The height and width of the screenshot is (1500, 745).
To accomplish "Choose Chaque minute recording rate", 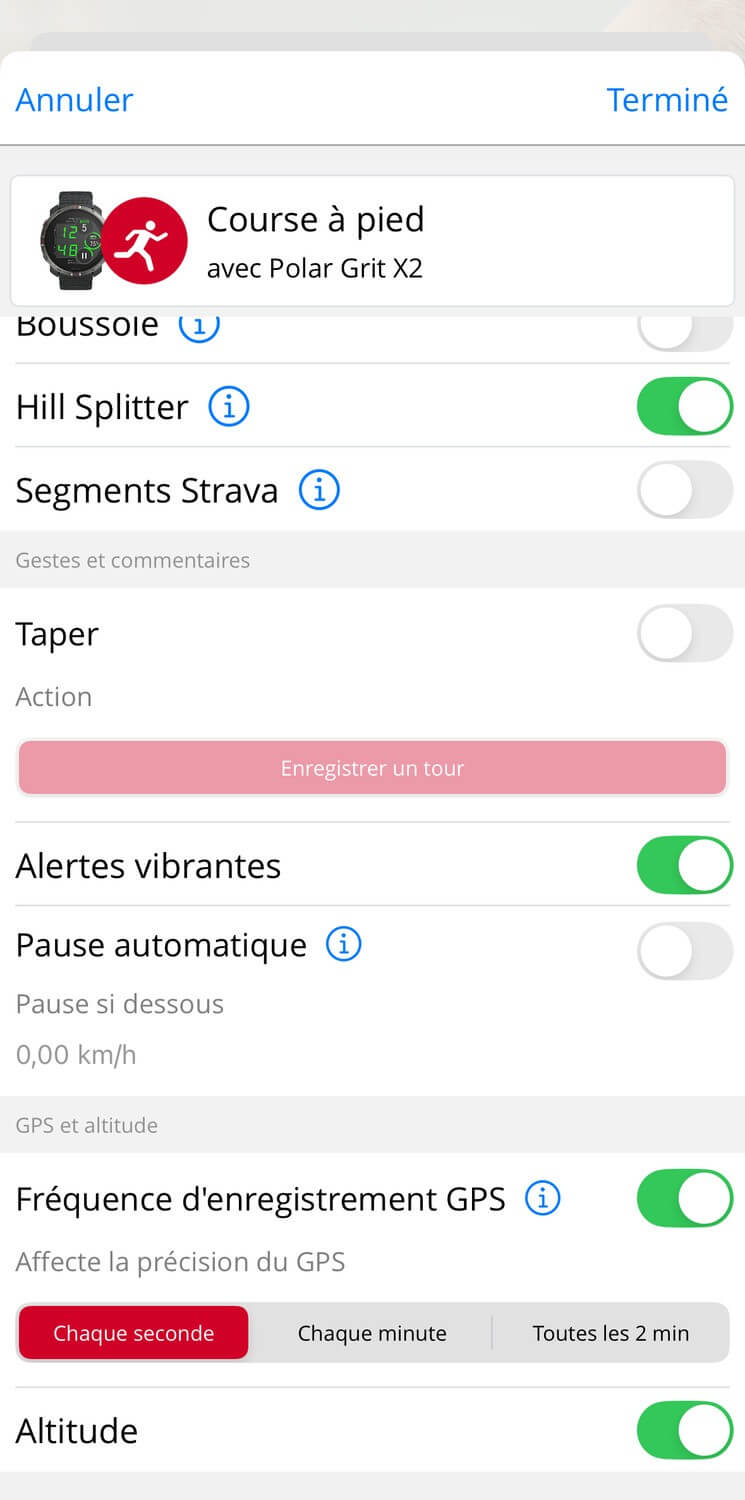I will pos(372,1333).
